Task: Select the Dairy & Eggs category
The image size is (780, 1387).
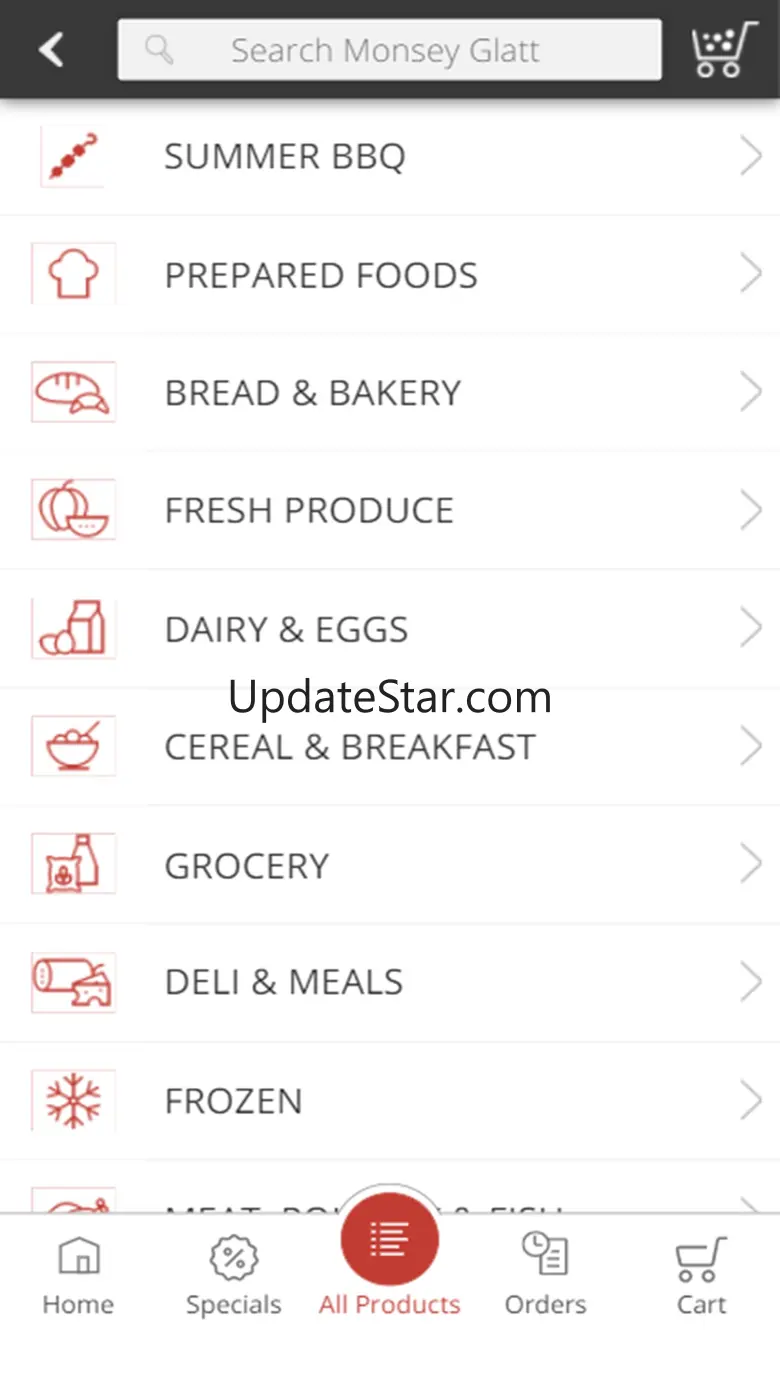Action: tap(389, 629)
